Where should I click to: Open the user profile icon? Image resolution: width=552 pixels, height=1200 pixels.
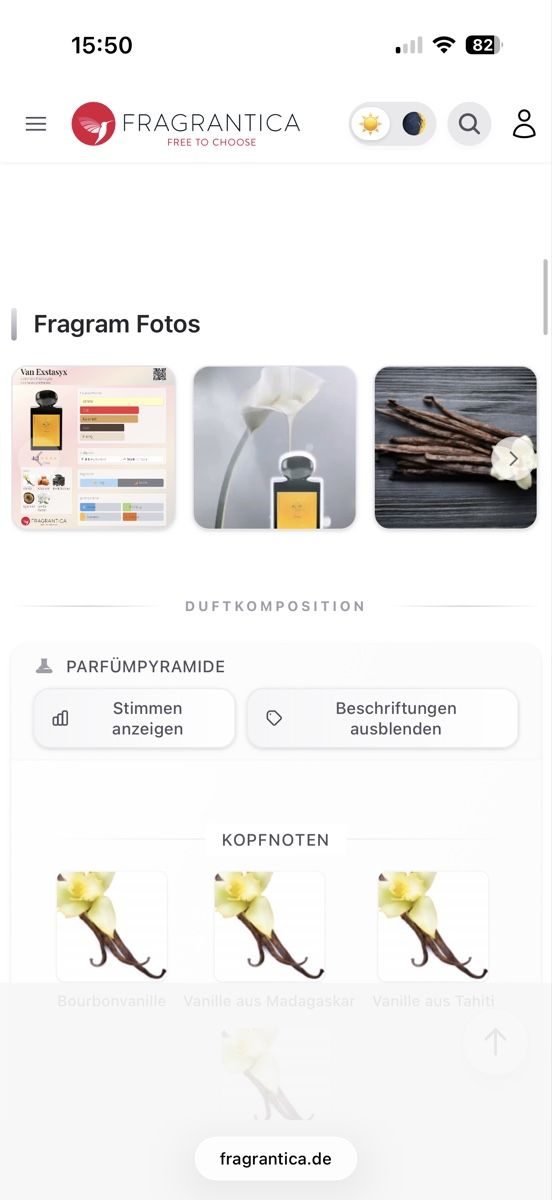coord(524,124)
